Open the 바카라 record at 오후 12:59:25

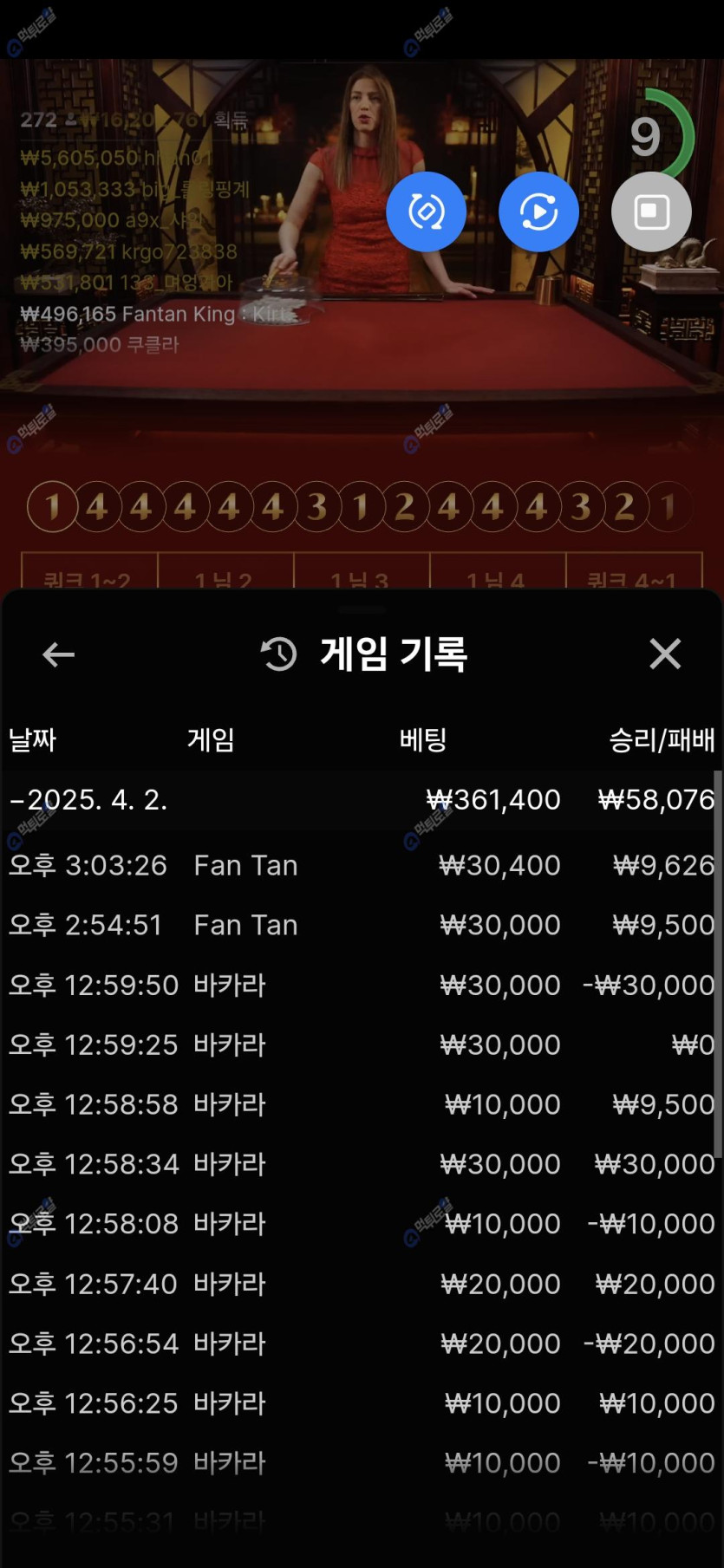361,1044
